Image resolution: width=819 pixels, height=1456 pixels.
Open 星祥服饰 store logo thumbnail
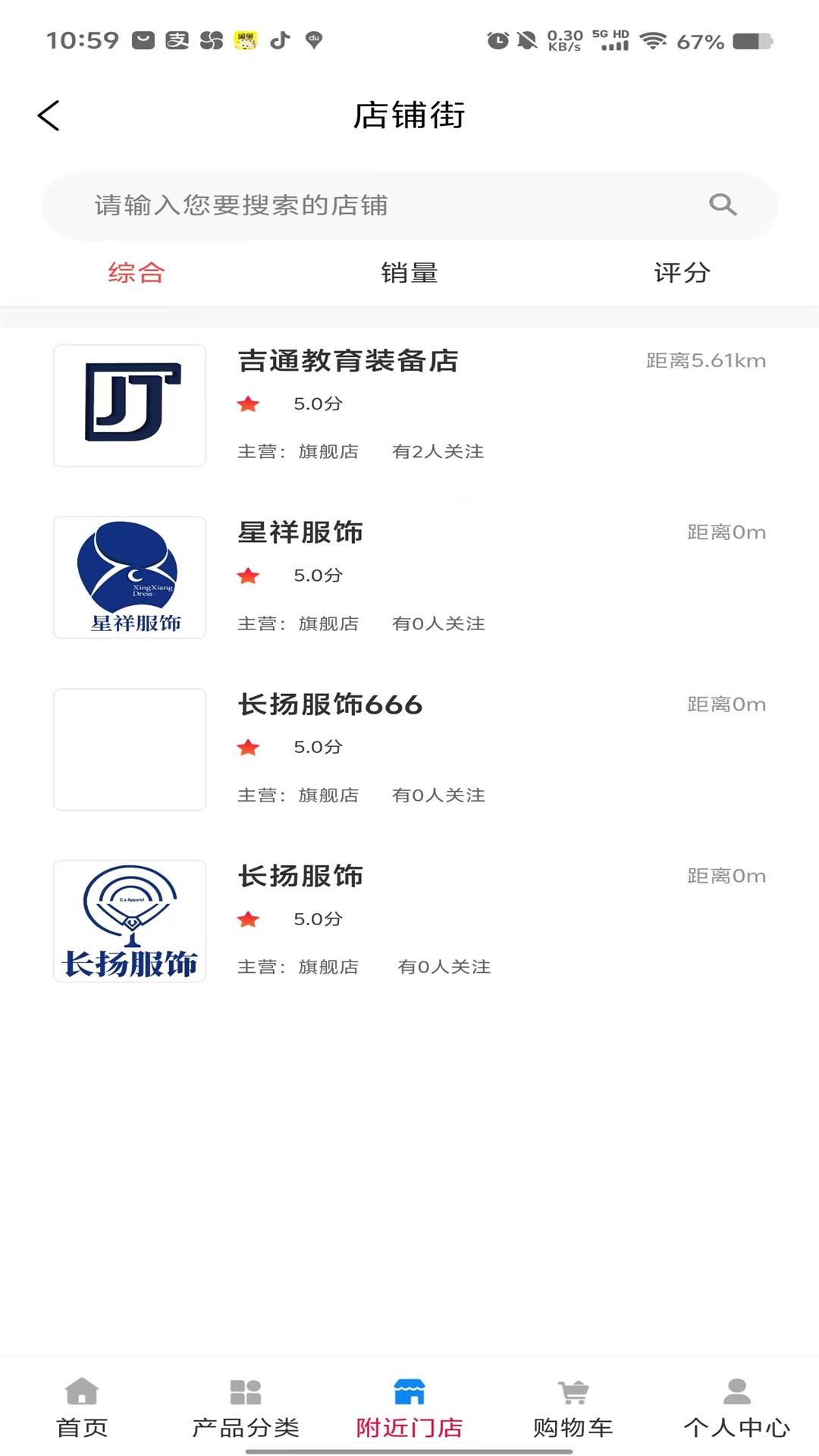click(129, 577)
